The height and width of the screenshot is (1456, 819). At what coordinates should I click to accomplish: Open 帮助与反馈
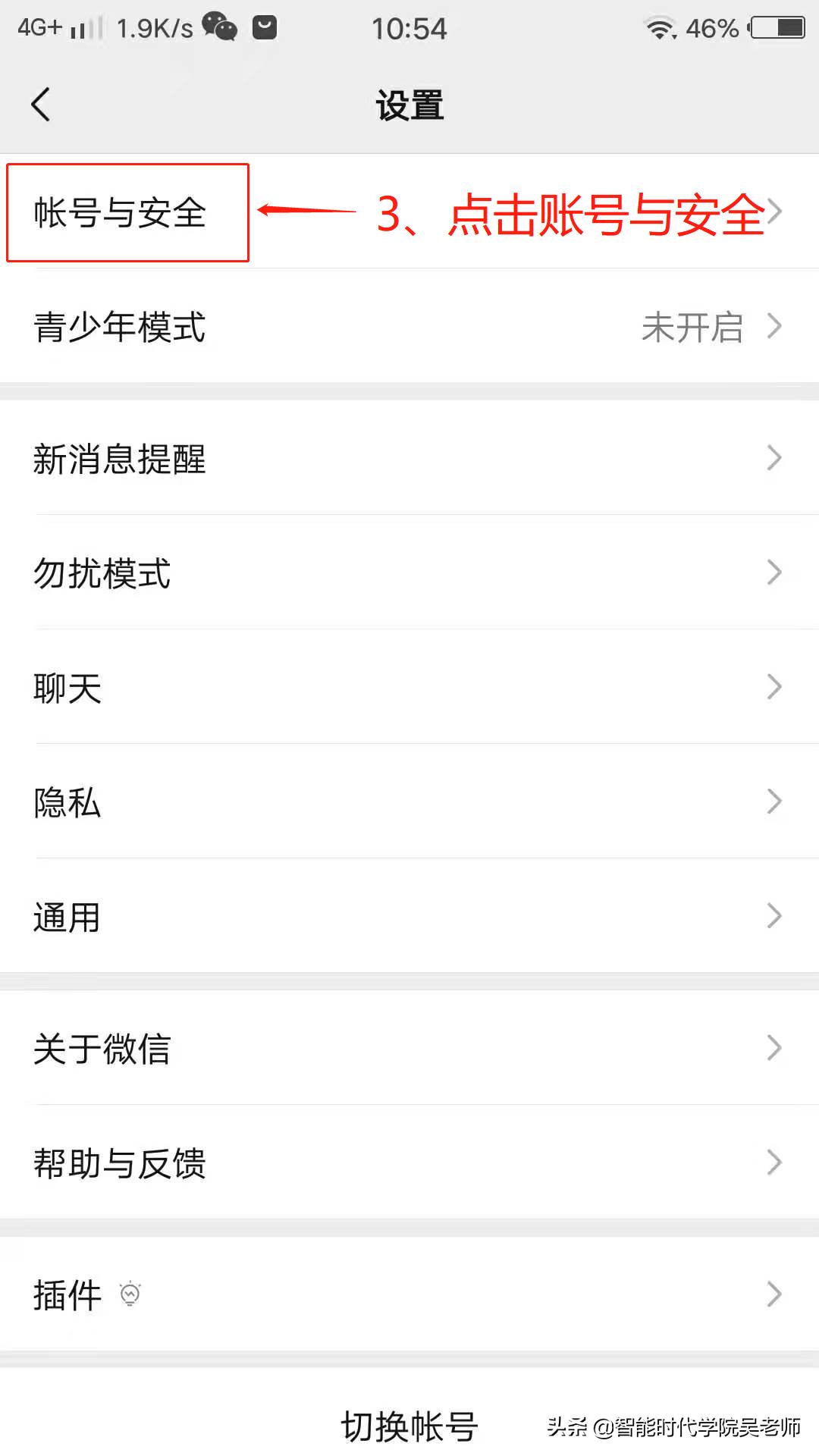[303, 1163]
